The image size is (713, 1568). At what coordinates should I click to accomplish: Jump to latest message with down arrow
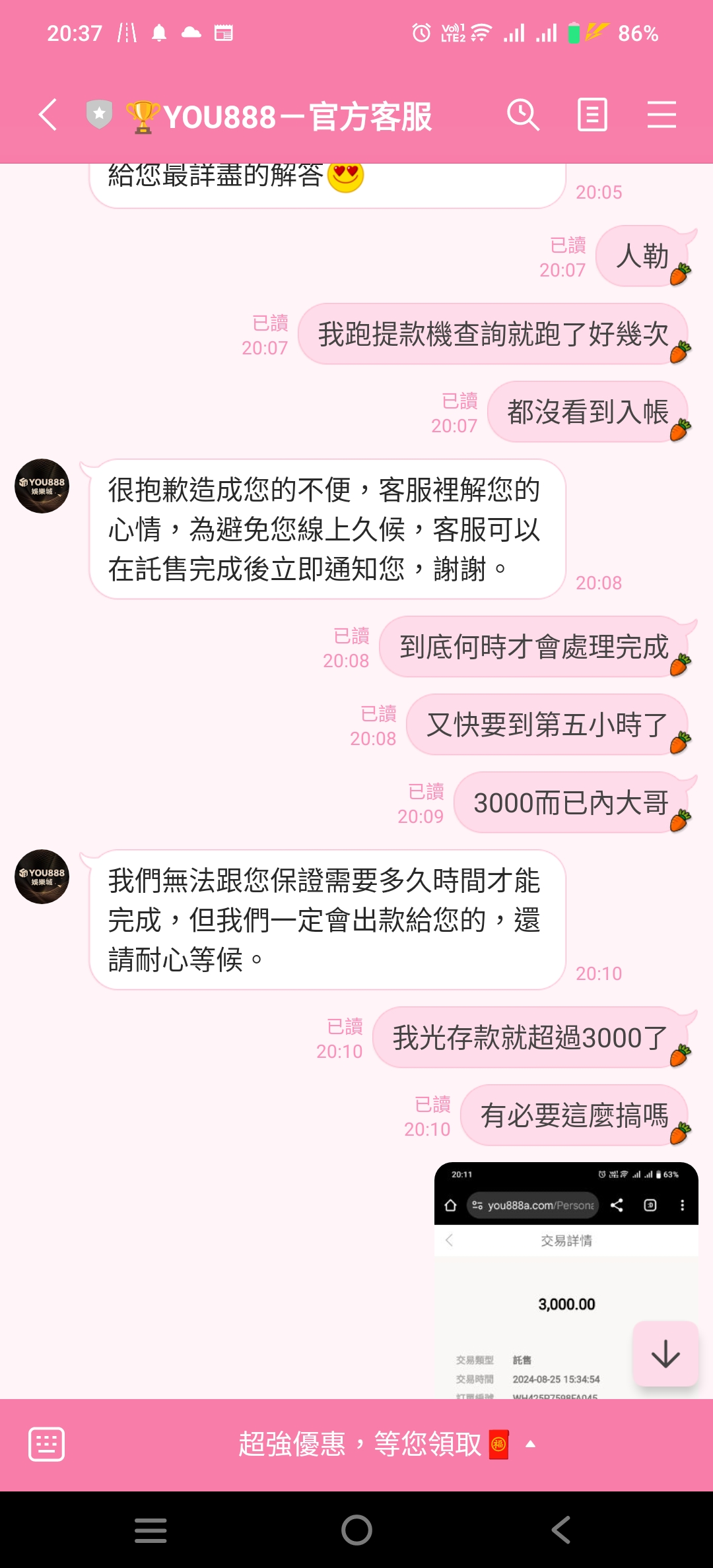coord(665,1354)
